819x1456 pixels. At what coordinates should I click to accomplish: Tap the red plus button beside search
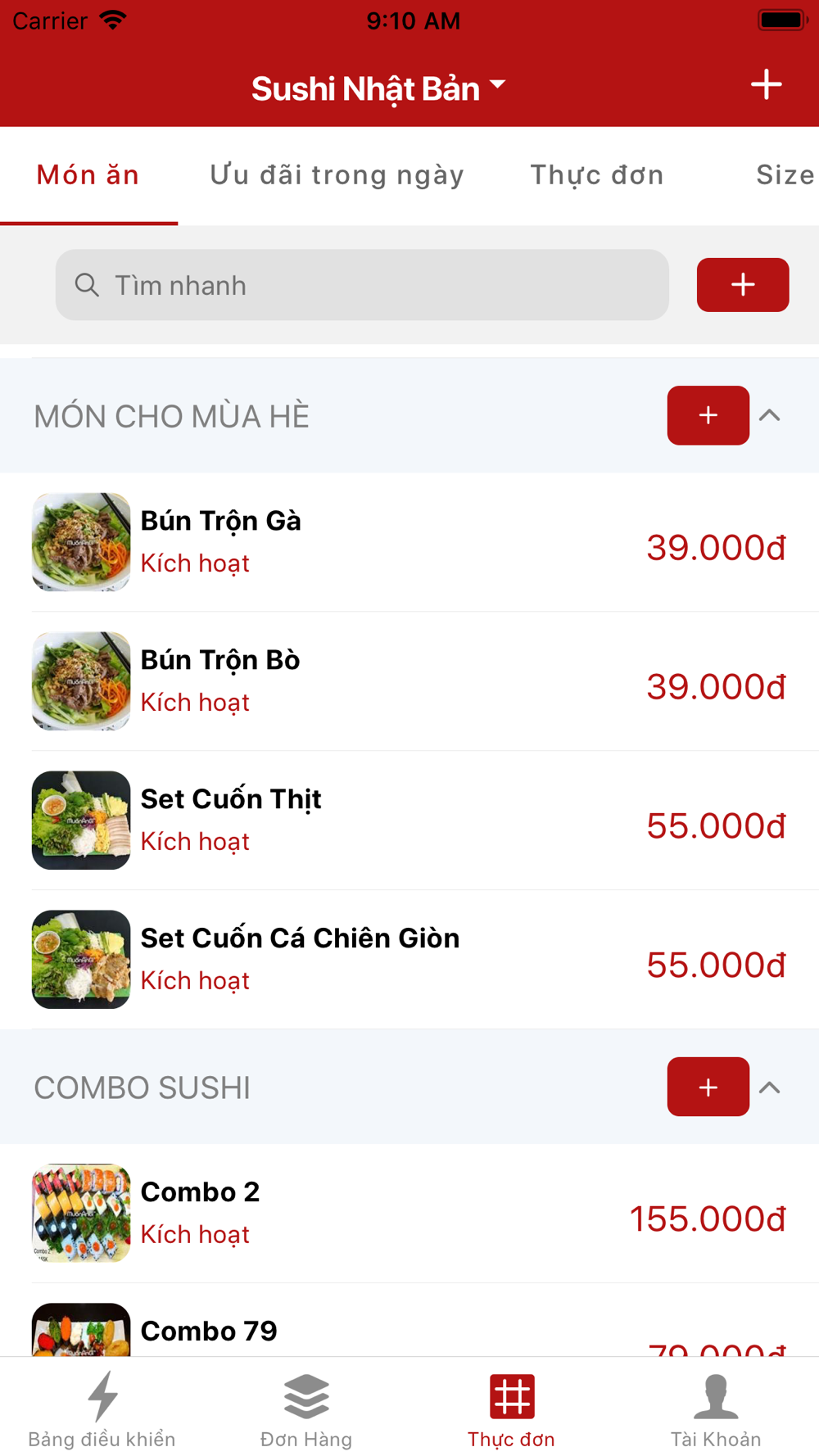[742, 285]
